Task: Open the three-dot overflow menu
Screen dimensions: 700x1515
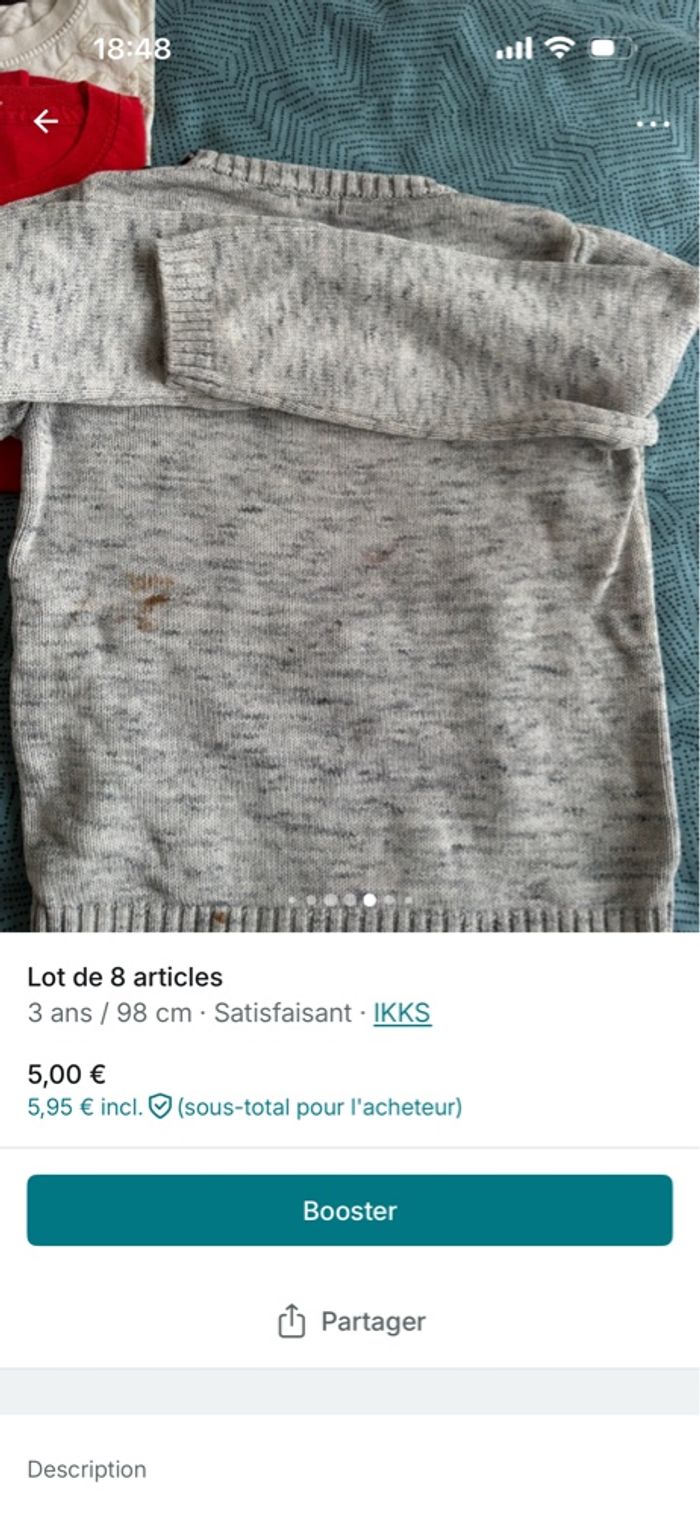Action: pyautogui.click(x=652, y=124)
